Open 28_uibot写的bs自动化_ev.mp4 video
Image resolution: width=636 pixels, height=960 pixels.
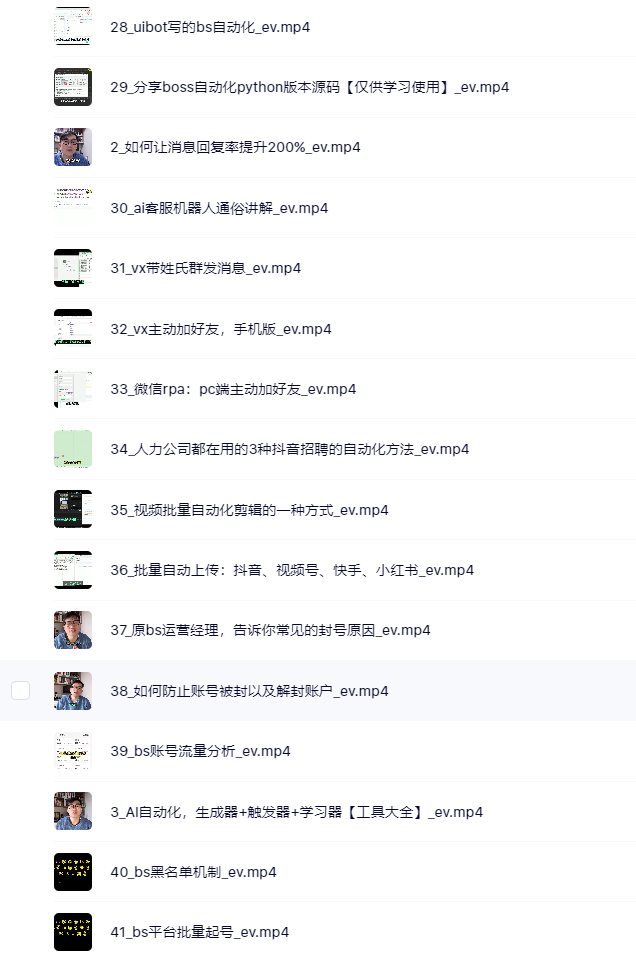210,27
